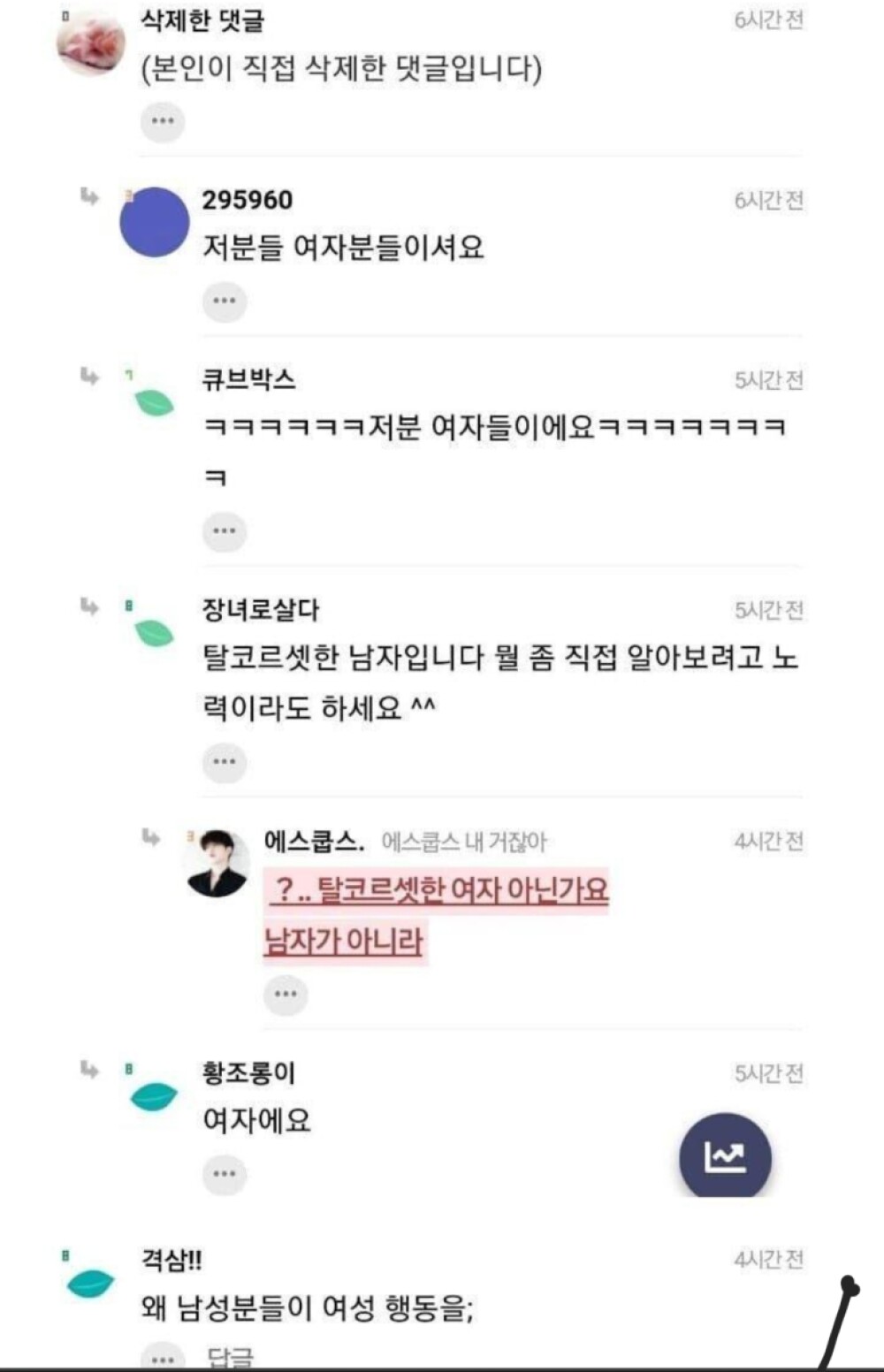Open the profile of user 장녀로살다

click(x=261, y=609)
